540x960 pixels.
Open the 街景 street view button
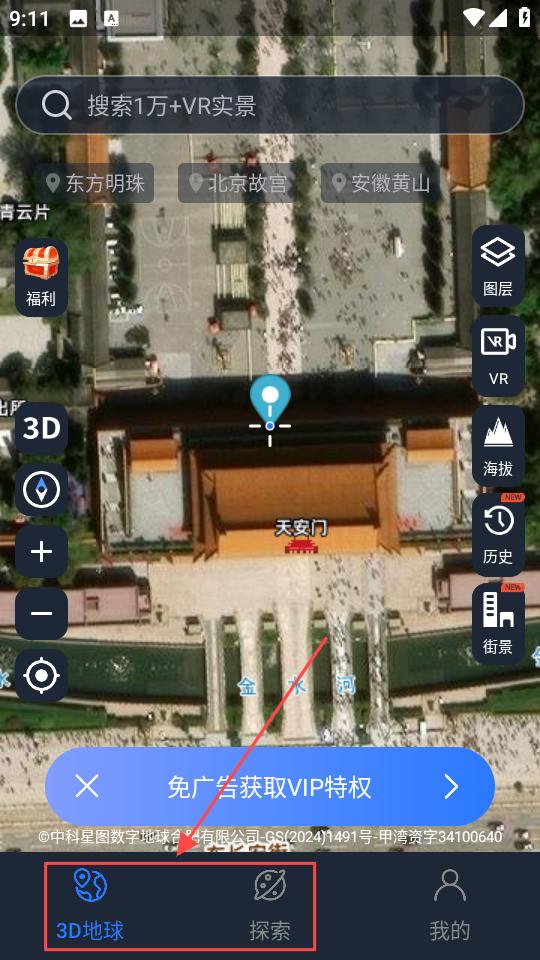(x=498, y=624)
